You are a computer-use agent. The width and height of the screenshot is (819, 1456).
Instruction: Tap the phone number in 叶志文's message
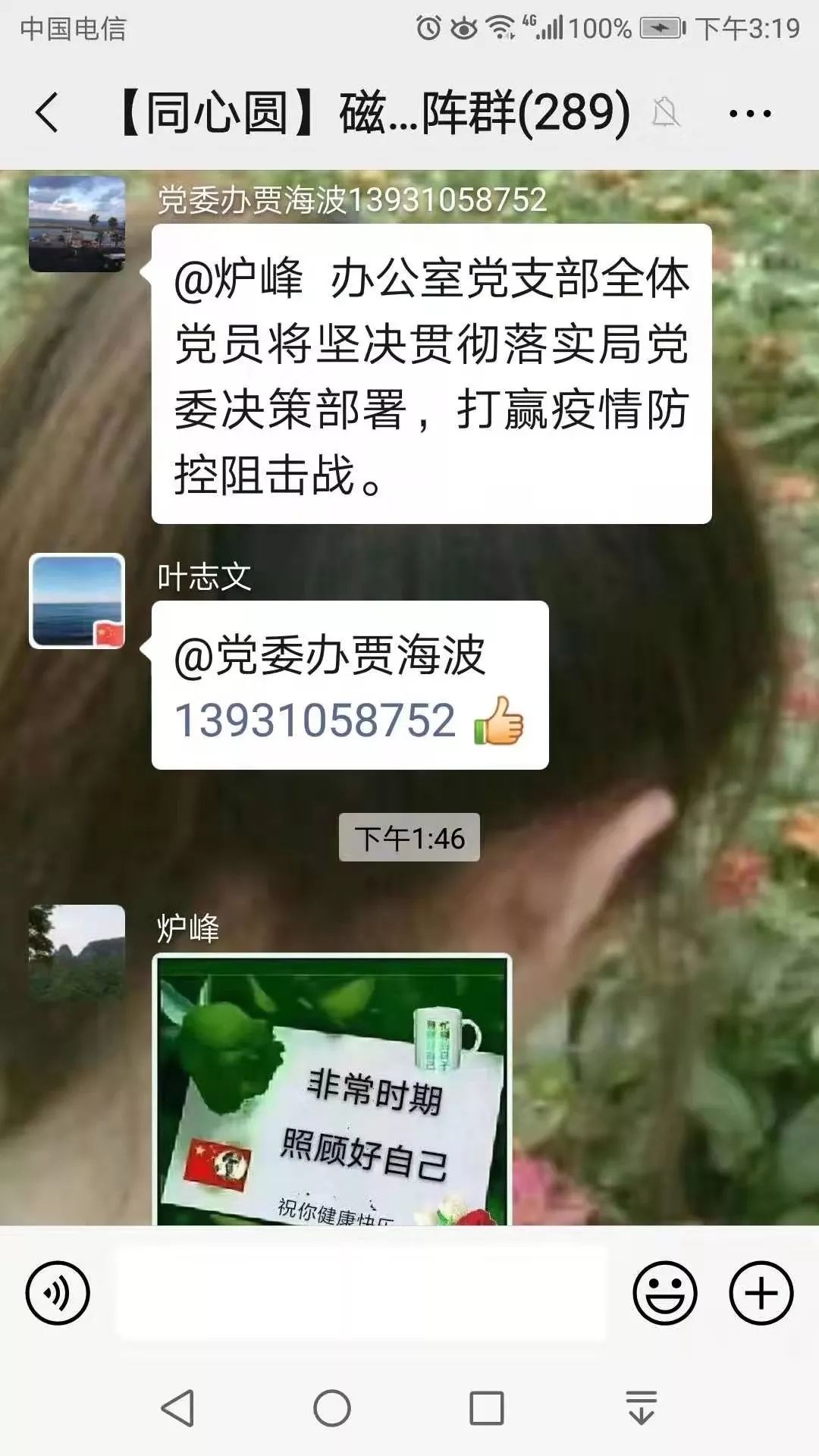point(315,720)
